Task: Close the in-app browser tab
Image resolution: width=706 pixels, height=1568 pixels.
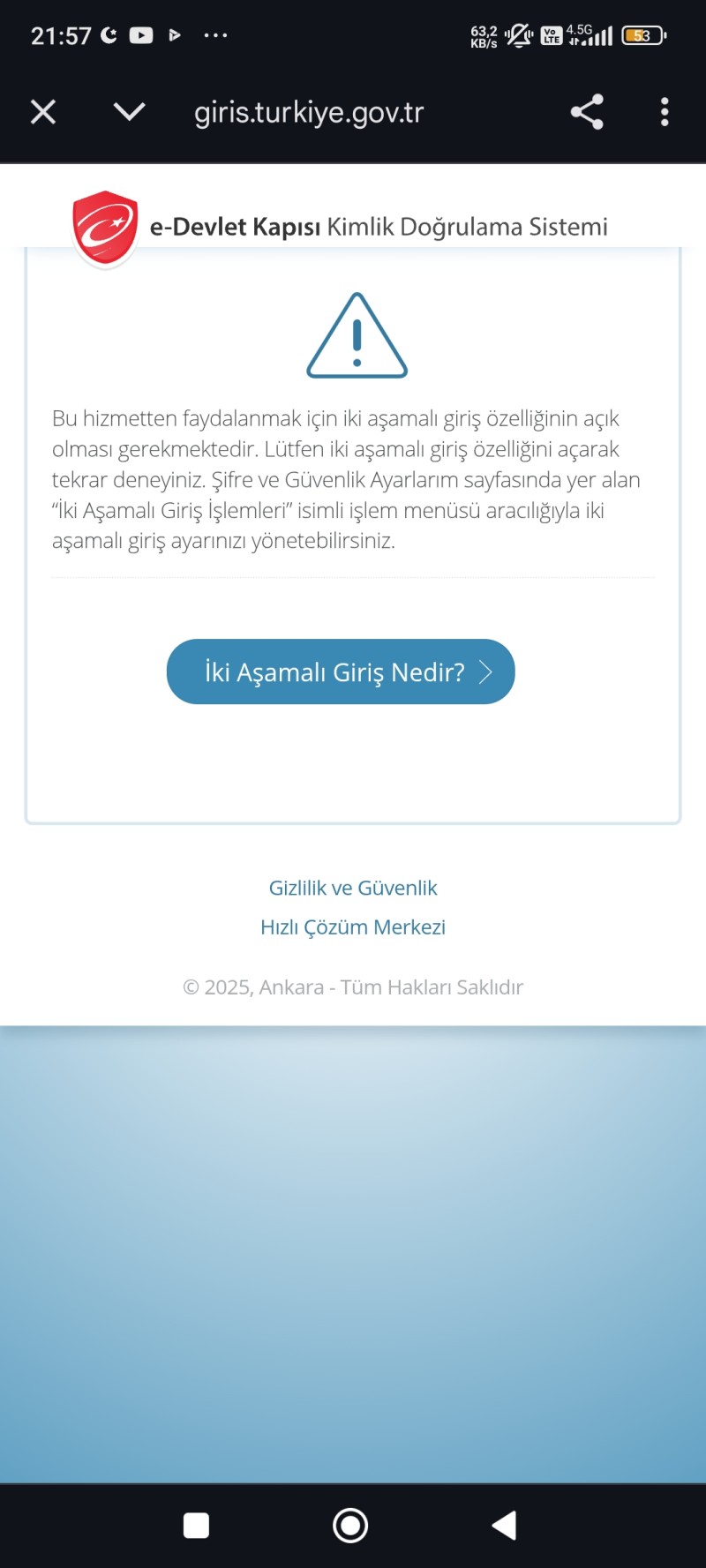Action: (43, 112)
